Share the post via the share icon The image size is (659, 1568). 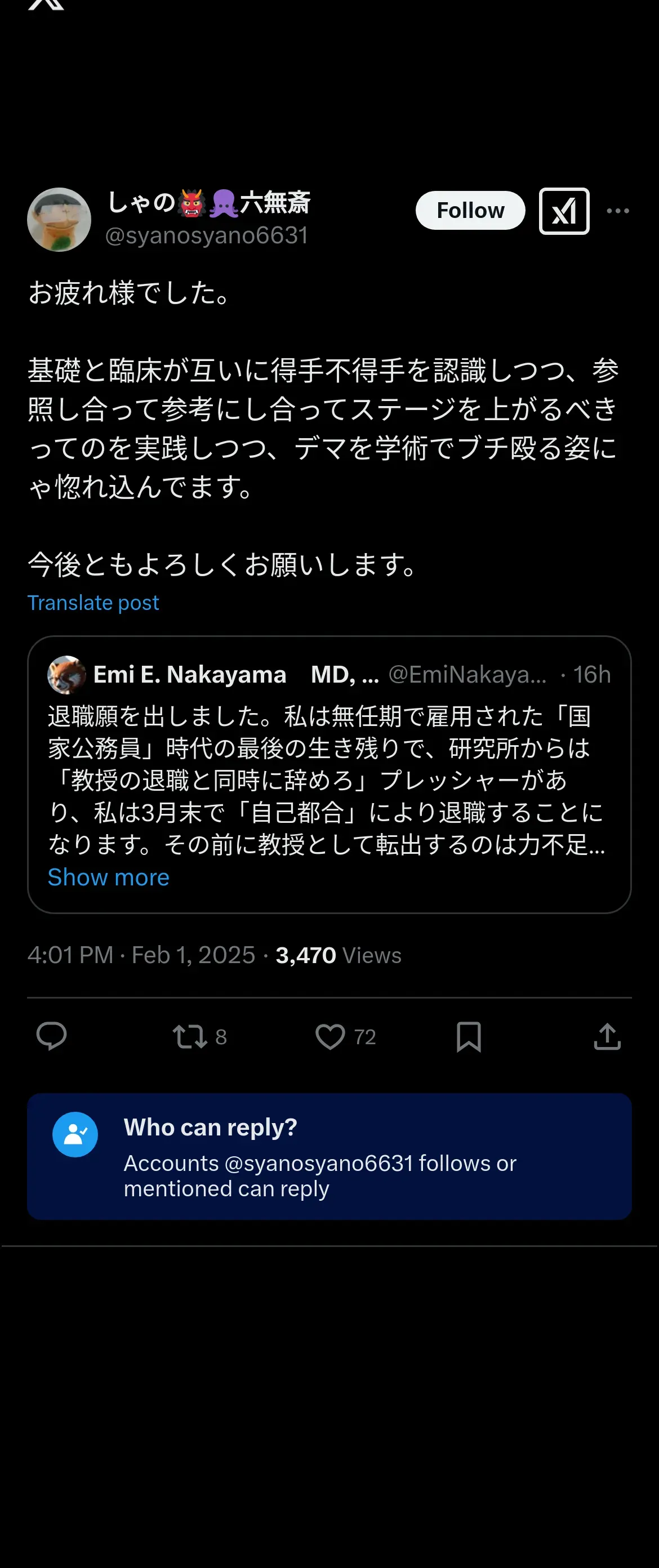607,1037
